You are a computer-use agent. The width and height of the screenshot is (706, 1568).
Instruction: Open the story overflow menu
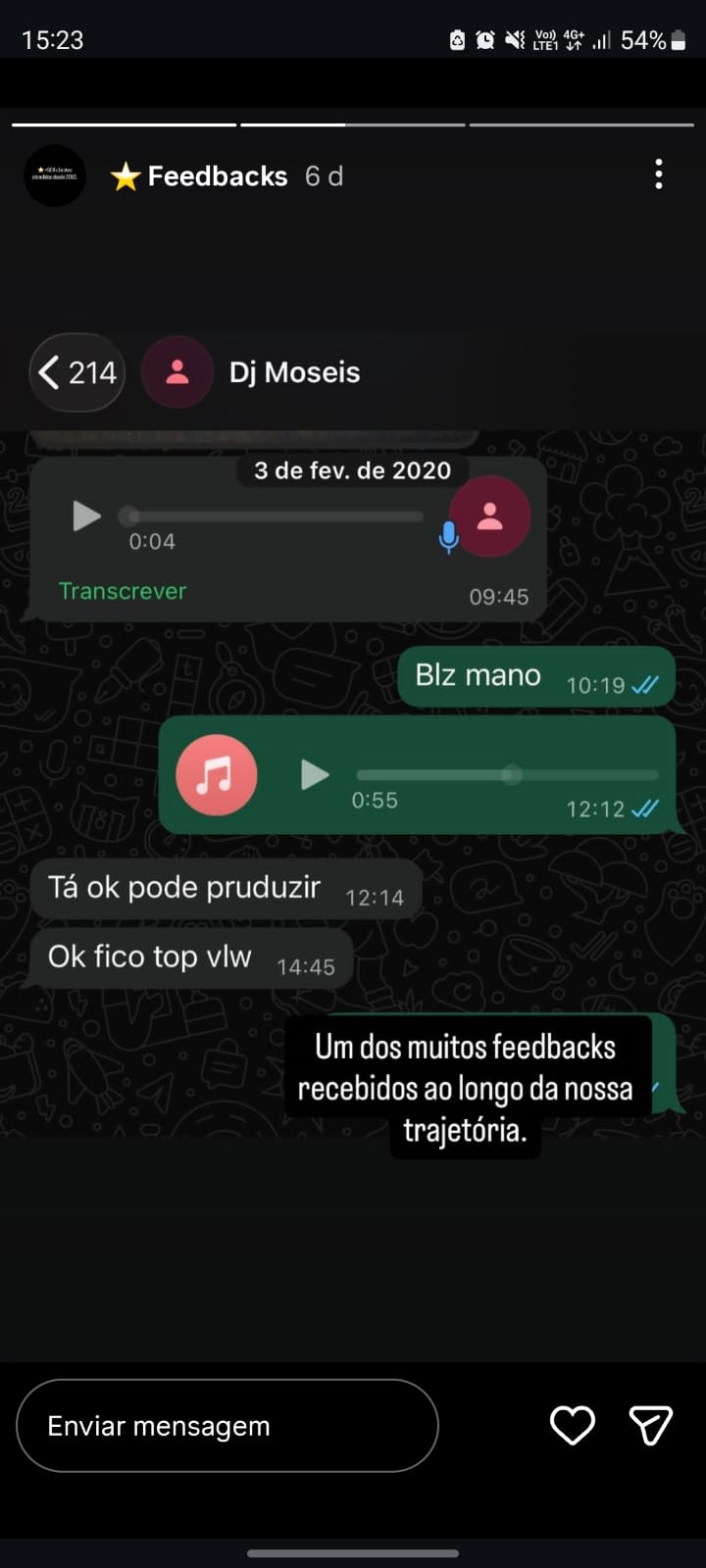click(659, 174)
